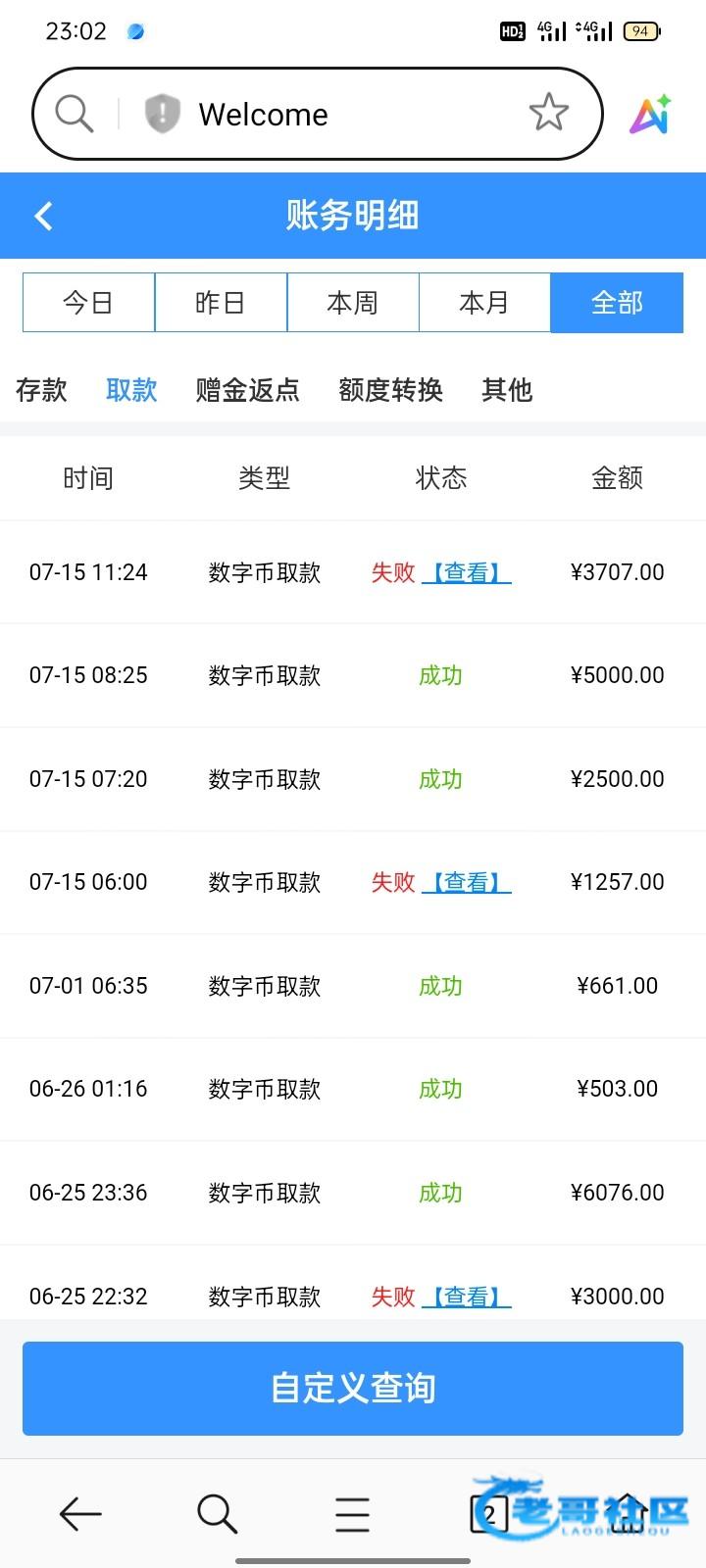
Task: Filter records by 本月
Action: point(484,303)
